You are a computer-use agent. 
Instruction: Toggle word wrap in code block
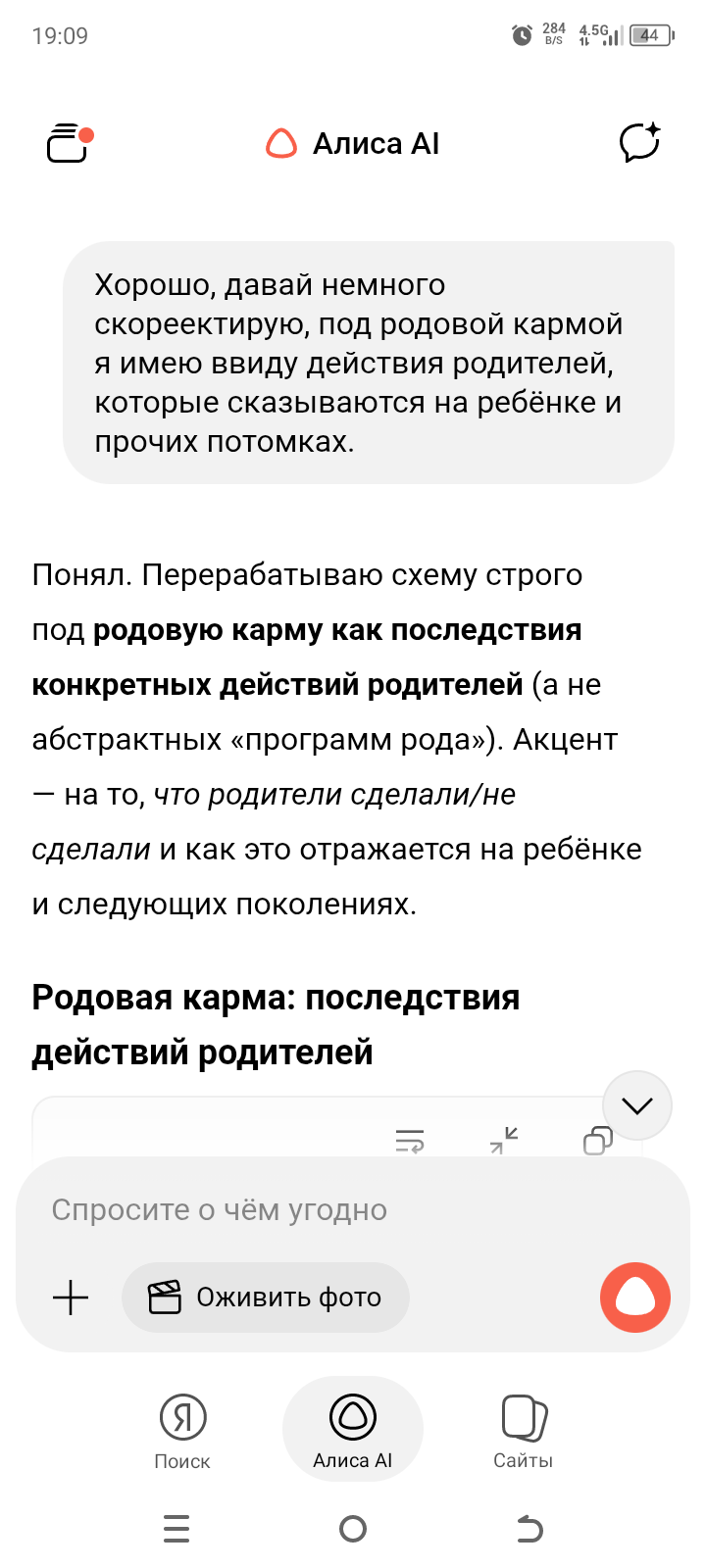tap(409, 1141)
